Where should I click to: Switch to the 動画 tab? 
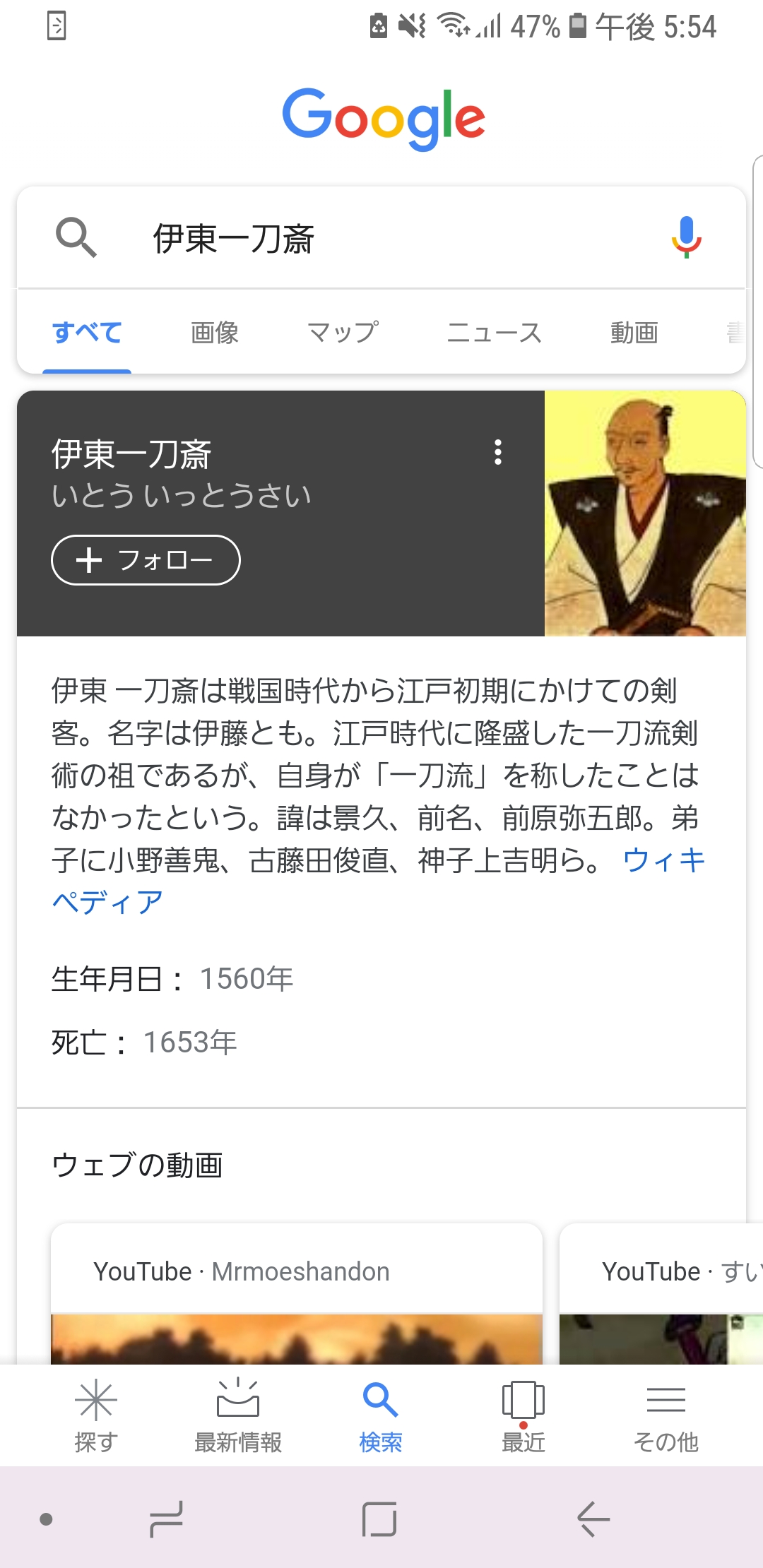pos(634,333)
